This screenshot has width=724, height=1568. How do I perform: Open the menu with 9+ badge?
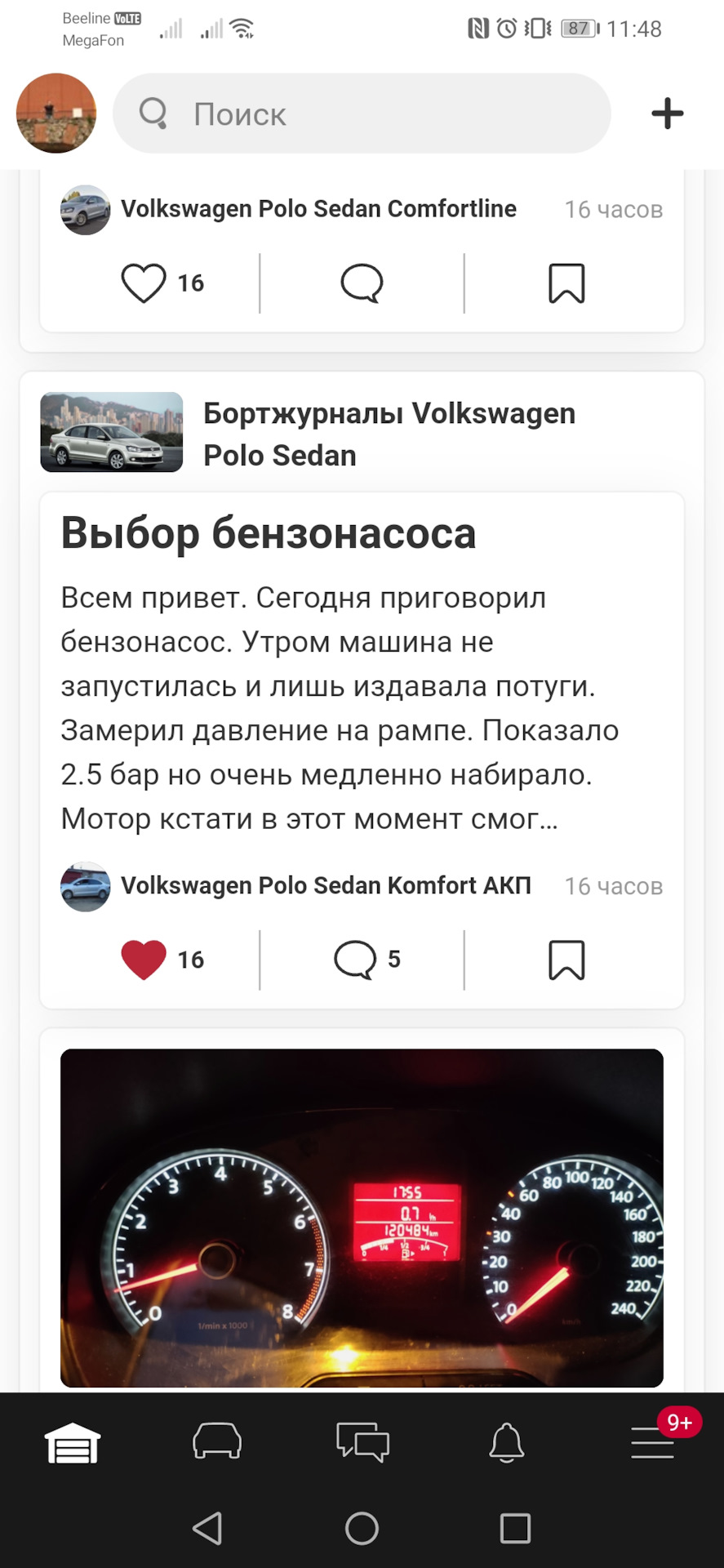coord(652,1443)
